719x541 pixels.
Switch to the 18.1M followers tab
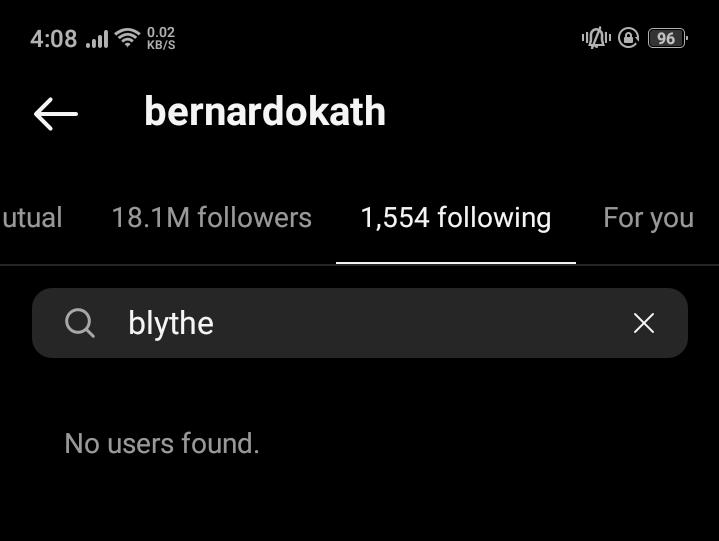point(211,218)
